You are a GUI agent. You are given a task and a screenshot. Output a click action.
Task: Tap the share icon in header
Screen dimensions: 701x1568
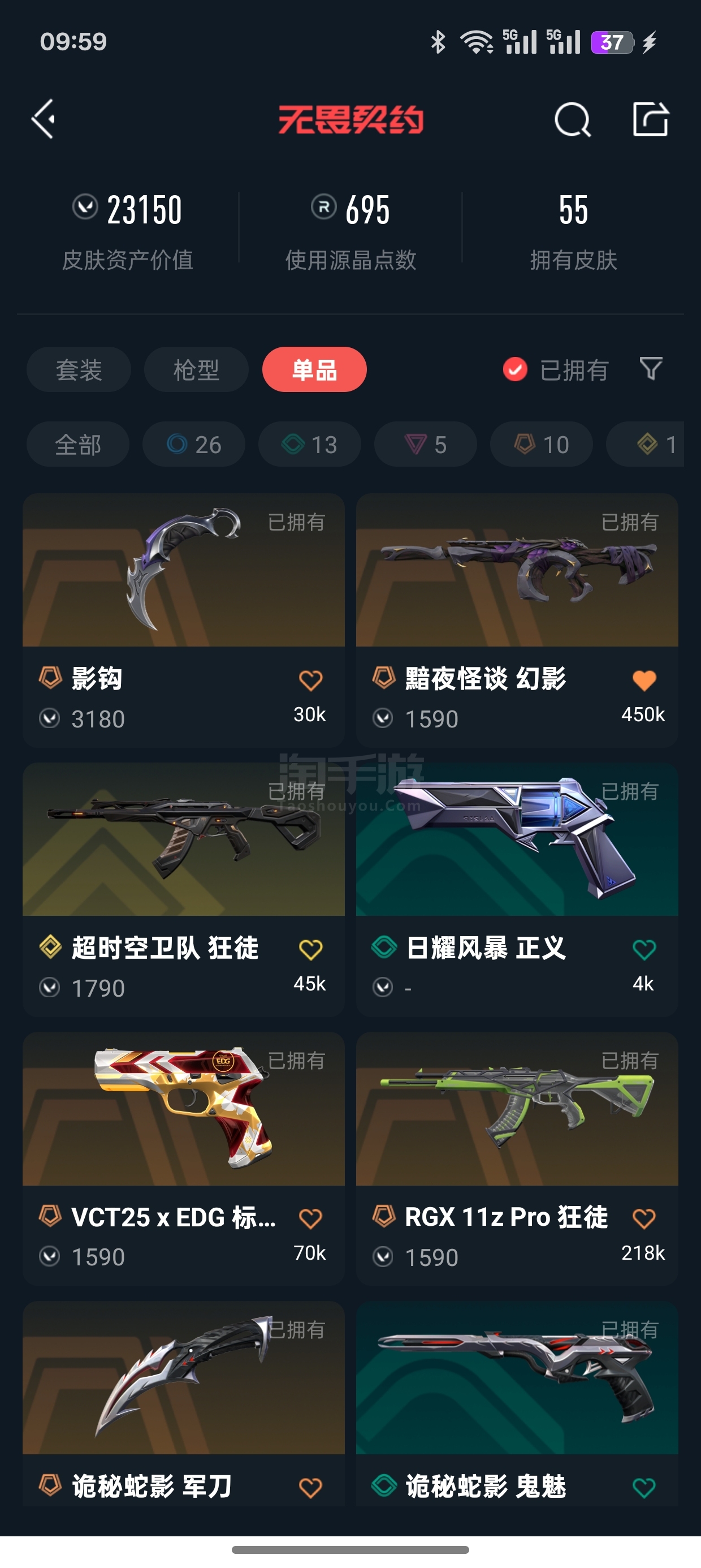pos(651,119)
